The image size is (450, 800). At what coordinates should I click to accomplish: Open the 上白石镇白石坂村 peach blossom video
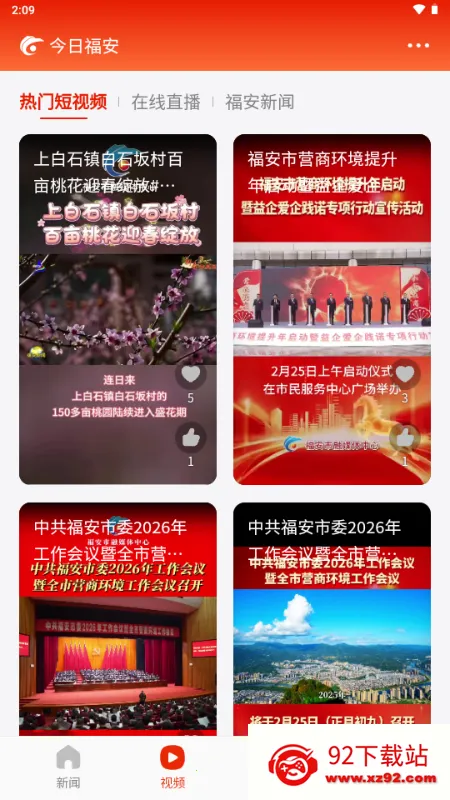(118, 309)
